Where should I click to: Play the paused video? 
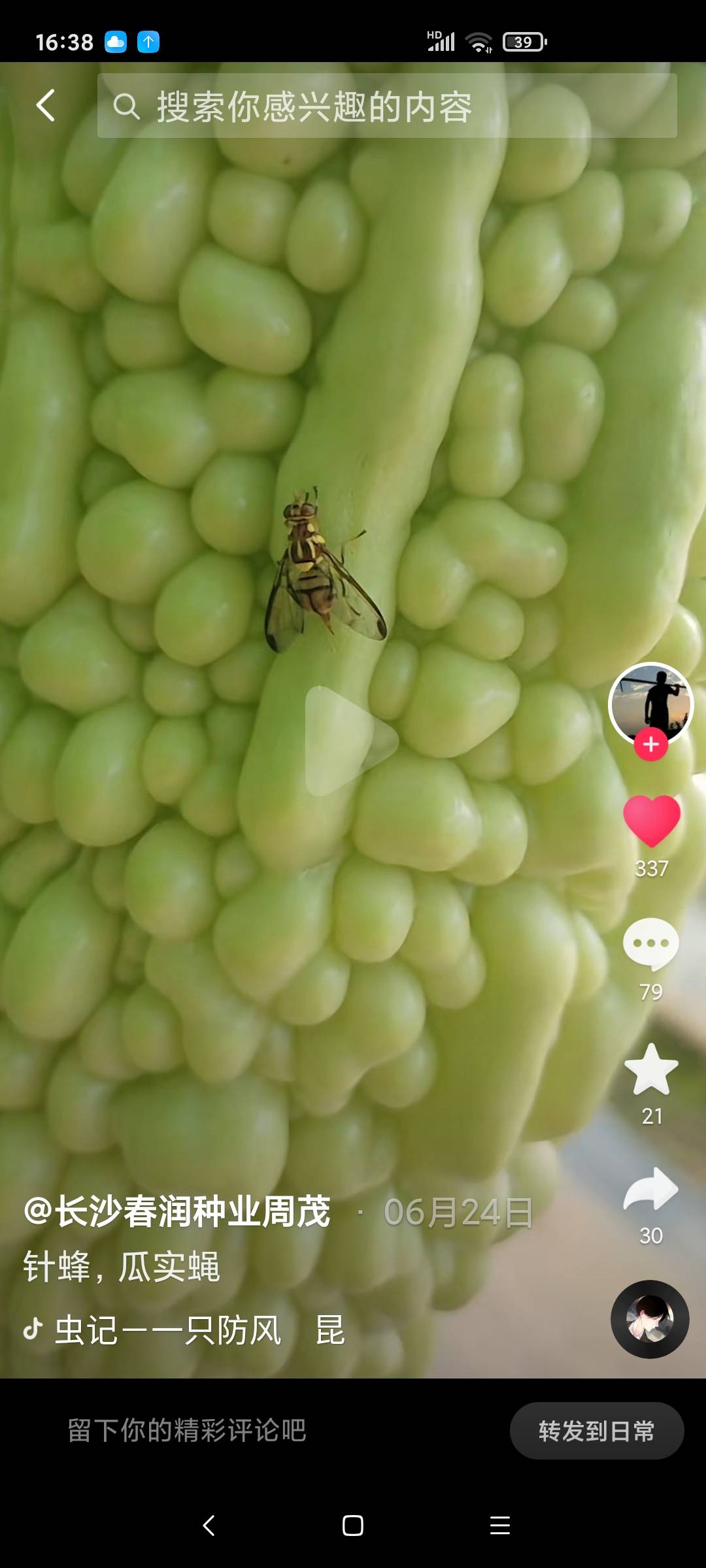coord(351,741)
